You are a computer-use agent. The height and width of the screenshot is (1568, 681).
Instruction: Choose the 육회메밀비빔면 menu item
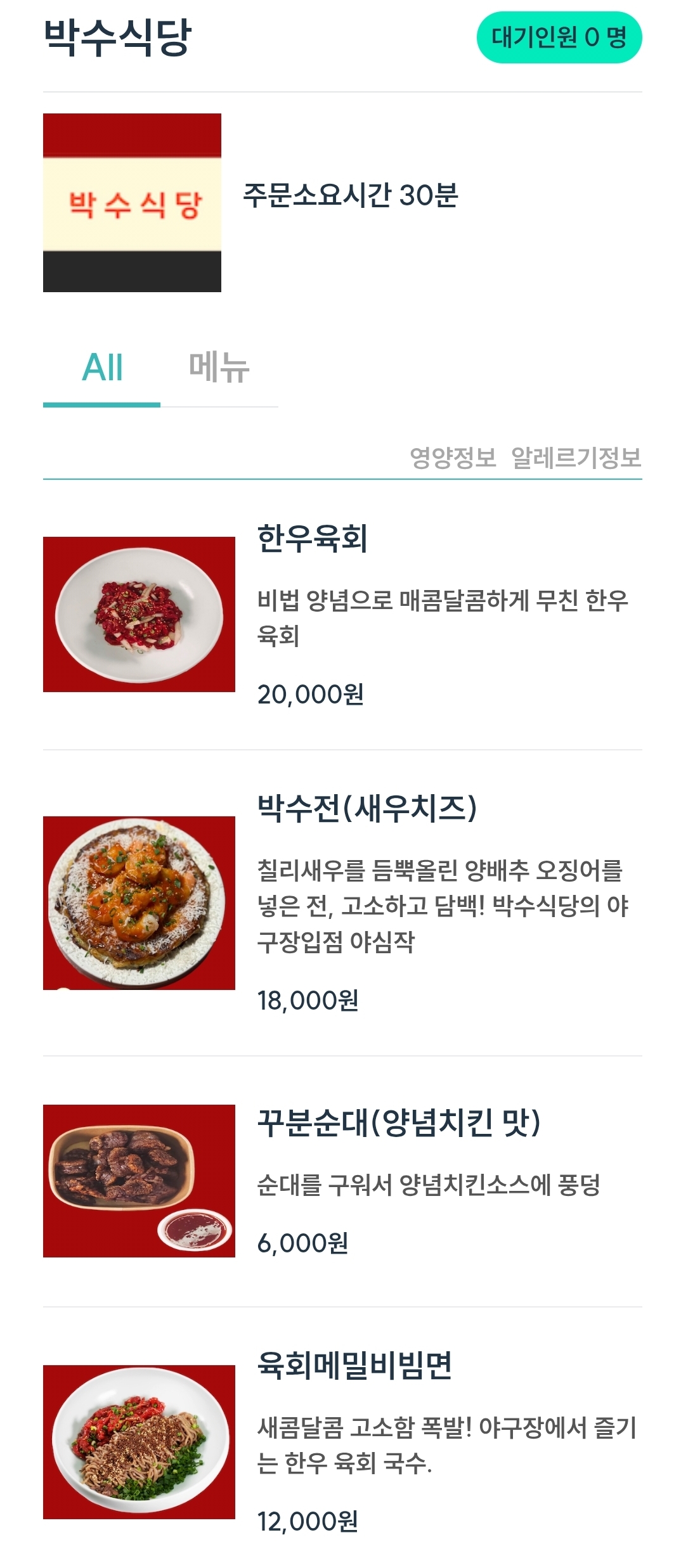(x=354, y=1366)
